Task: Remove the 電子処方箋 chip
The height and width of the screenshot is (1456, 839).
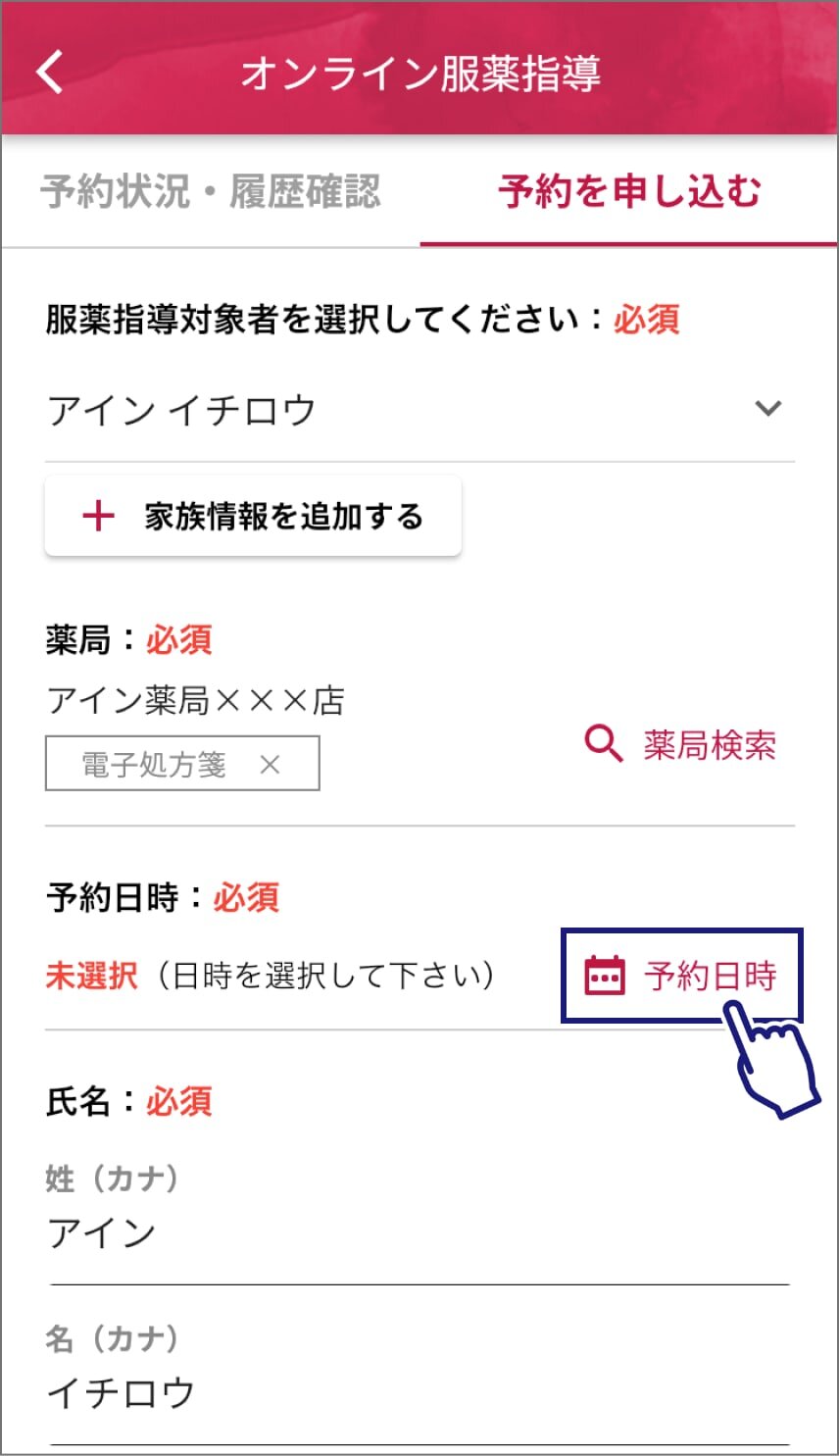Action: tap(270, 765)
